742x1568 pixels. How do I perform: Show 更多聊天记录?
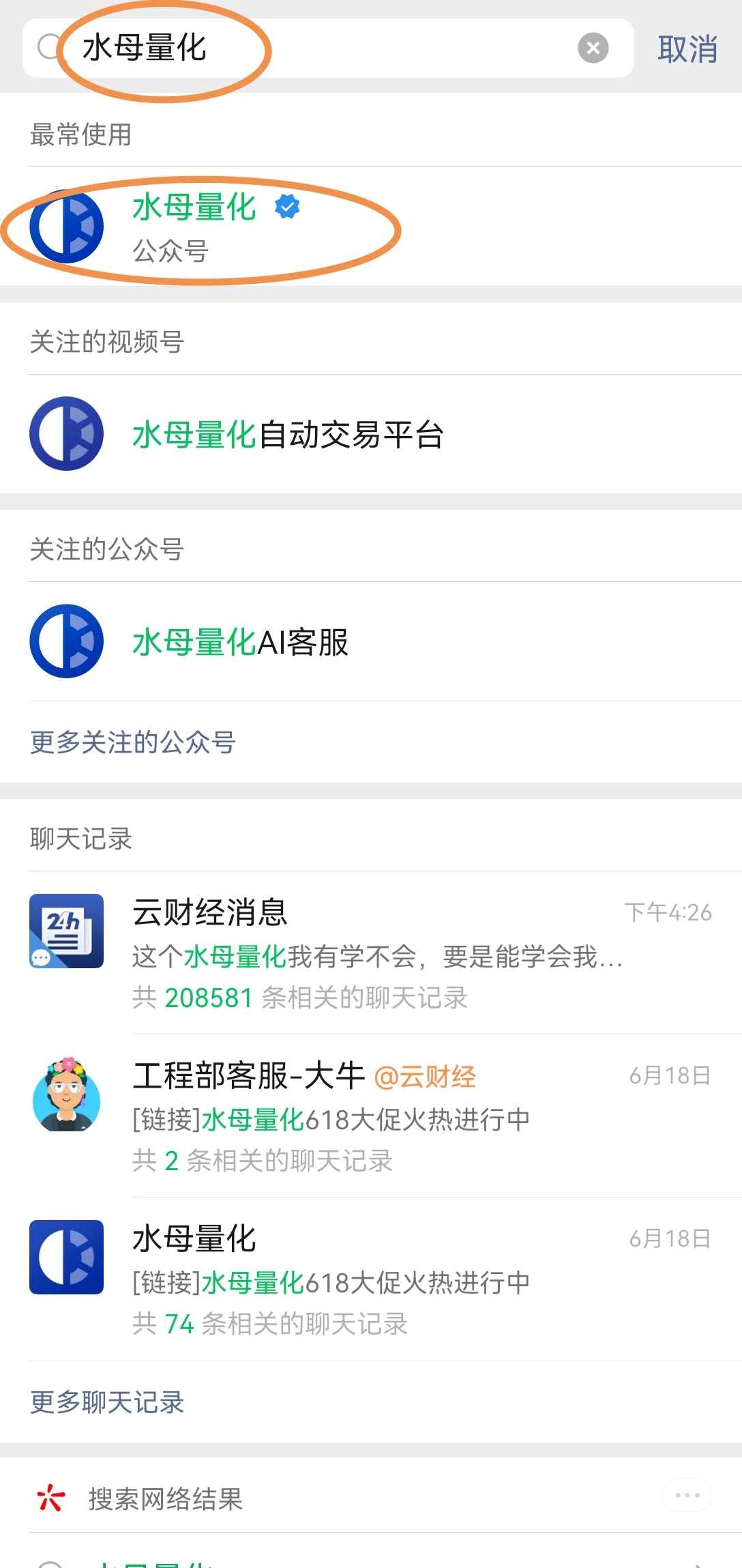(107, 1402)
